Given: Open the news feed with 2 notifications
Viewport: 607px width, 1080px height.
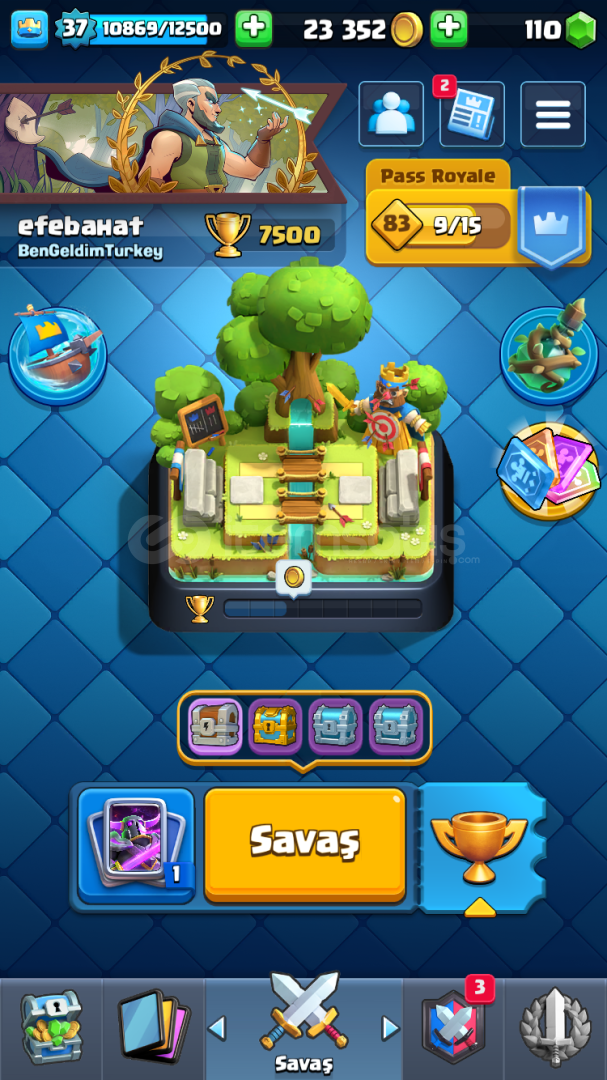Looking at the screenshot, I should (471, 115).
